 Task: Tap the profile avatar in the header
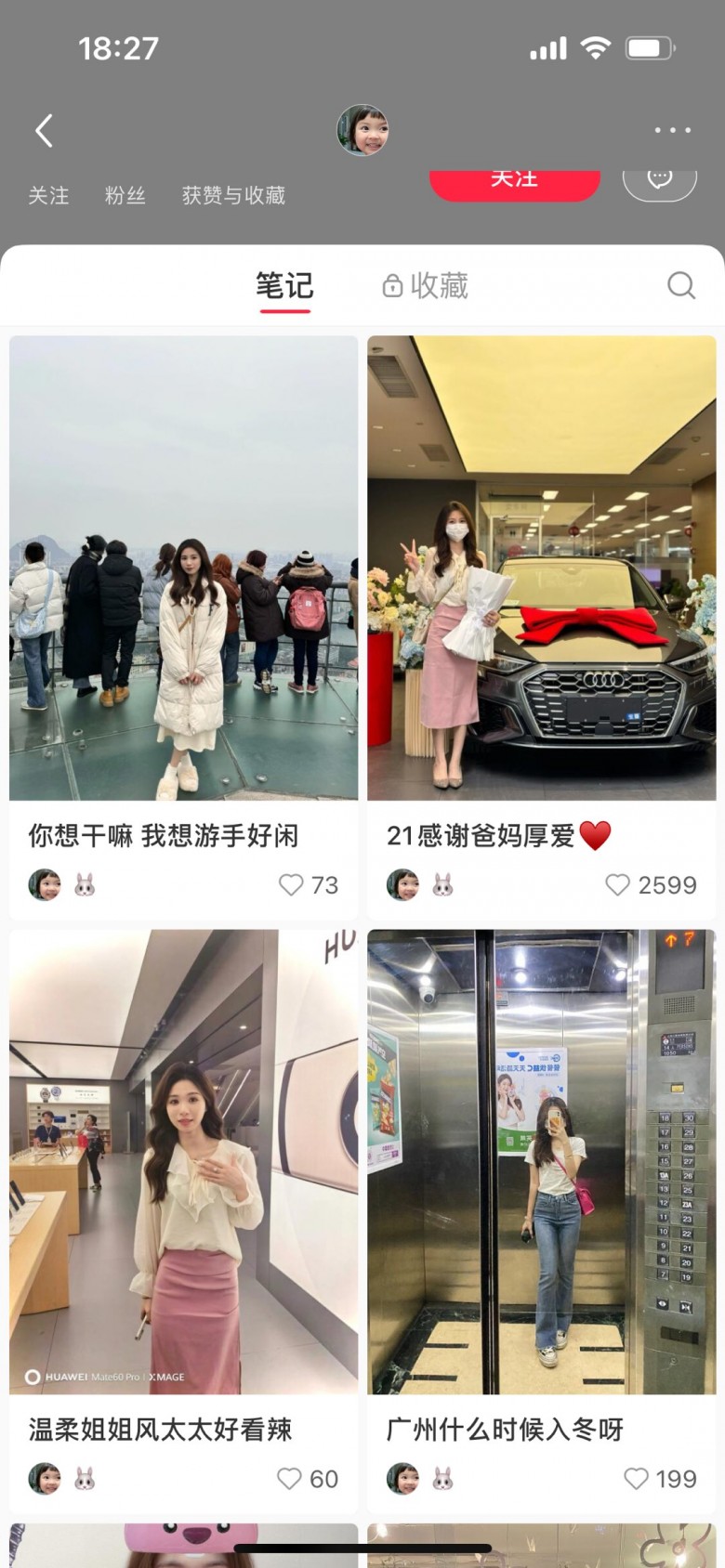tap(362, 130)
